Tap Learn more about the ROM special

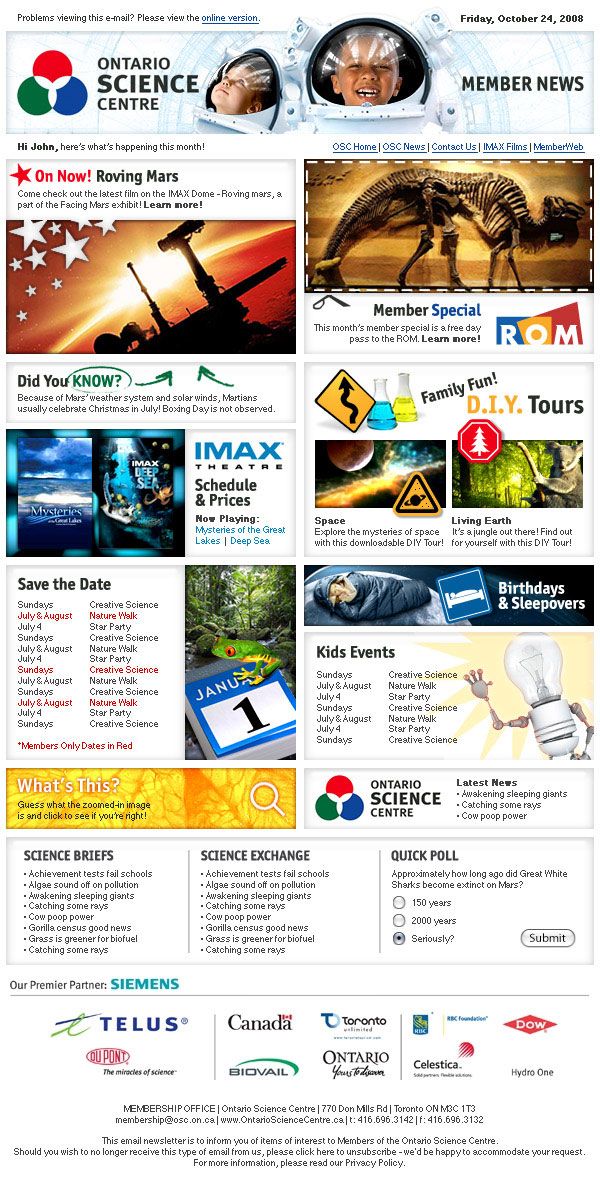pyautogui.click(x=450, y=339)
